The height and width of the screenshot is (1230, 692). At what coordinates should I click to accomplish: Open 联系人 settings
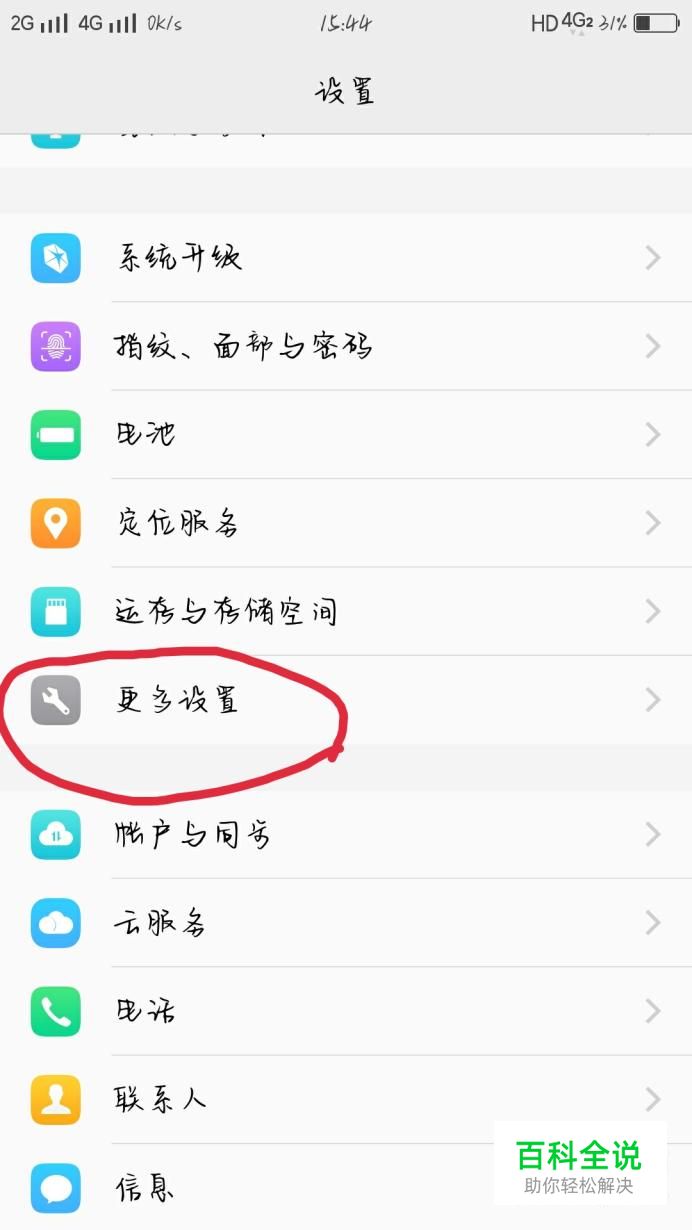tap(346, 1099)
